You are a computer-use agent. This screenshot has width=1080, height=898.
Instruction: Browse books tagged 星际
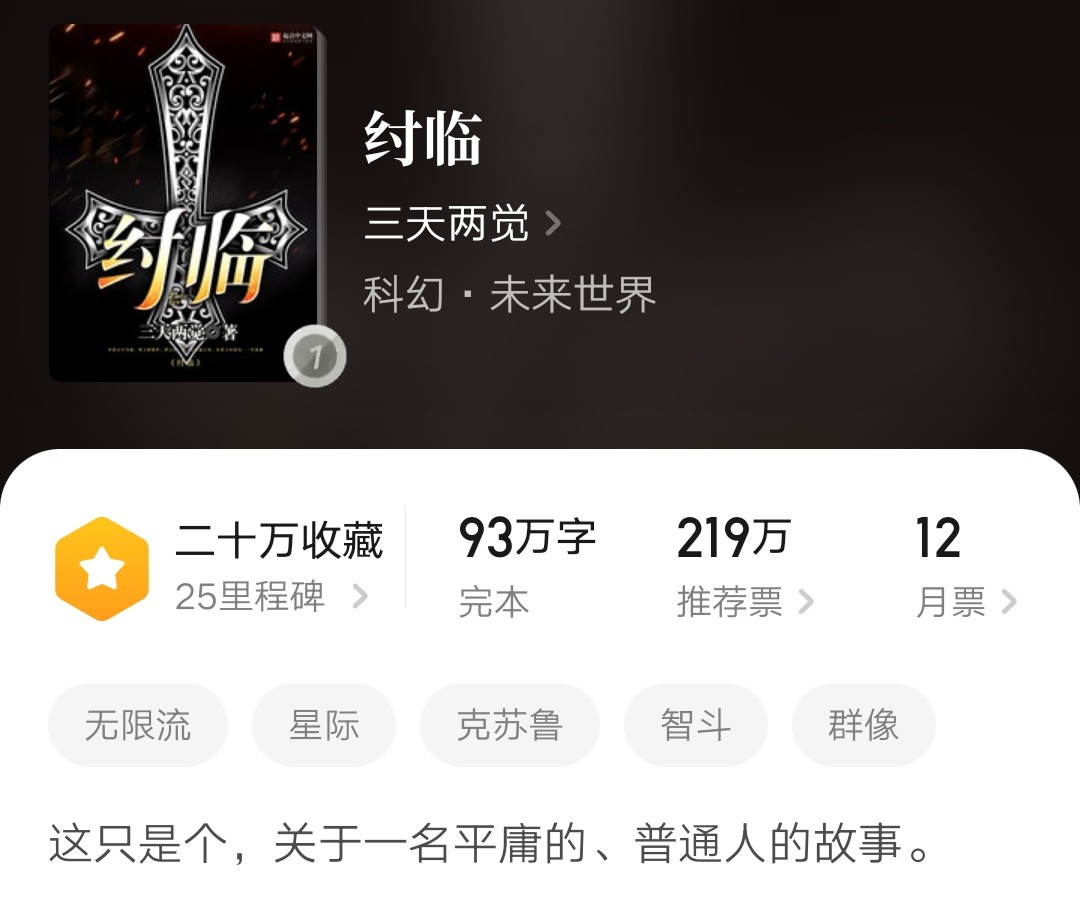(324, 725)
